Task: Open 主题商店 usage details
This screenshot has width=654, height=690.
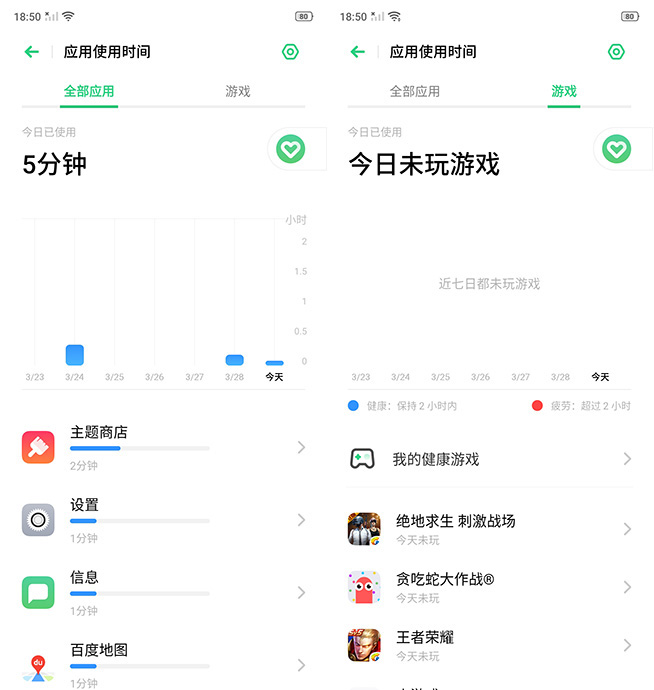Action: coord(163,447)
